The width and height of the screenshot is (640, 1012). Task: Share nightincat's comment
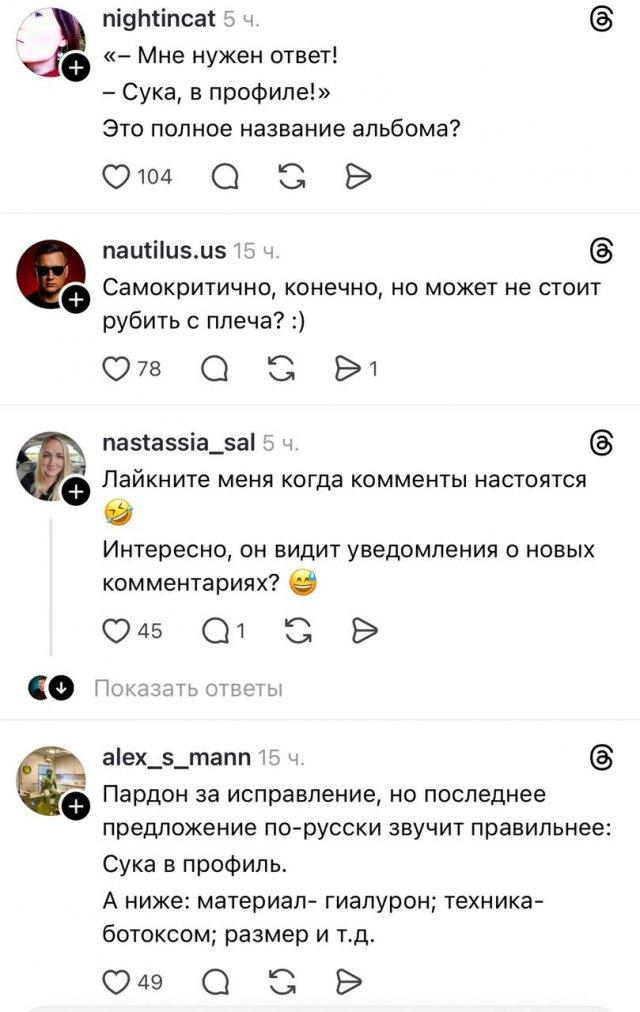(x=357, y=177)
